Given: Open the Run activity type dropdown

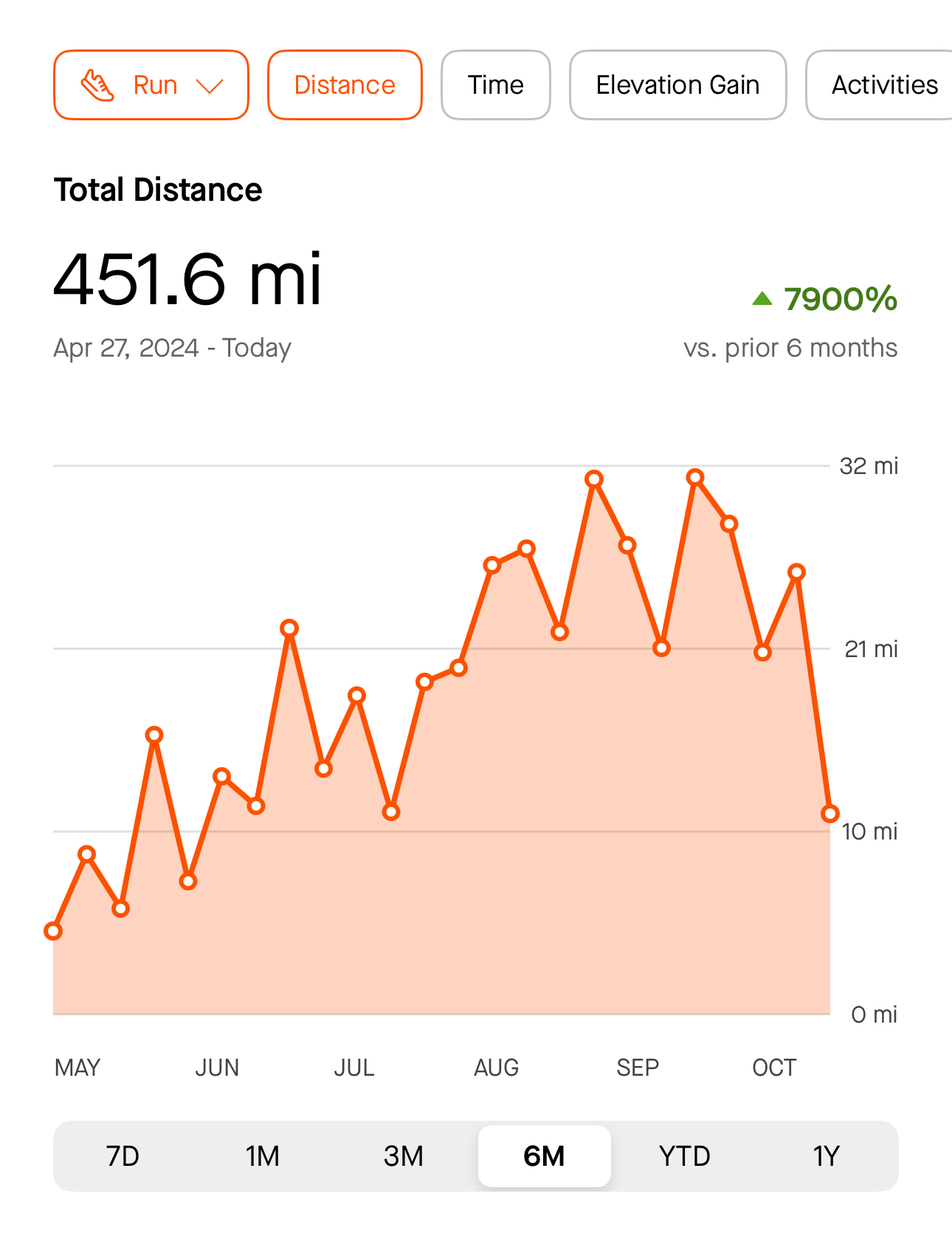Looking at the screenshot, I should pos(151,85).
